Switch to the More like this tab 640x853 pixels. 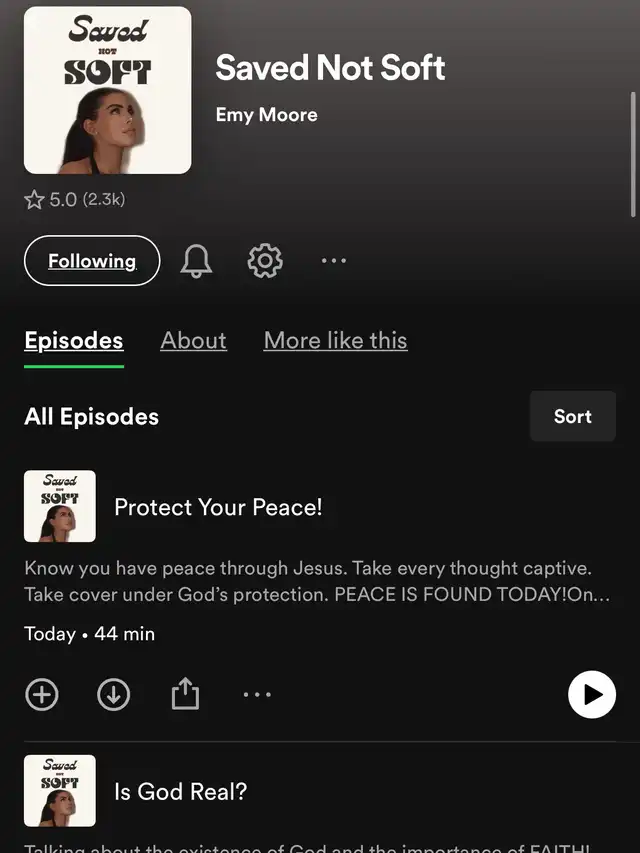tap(335, 340)
